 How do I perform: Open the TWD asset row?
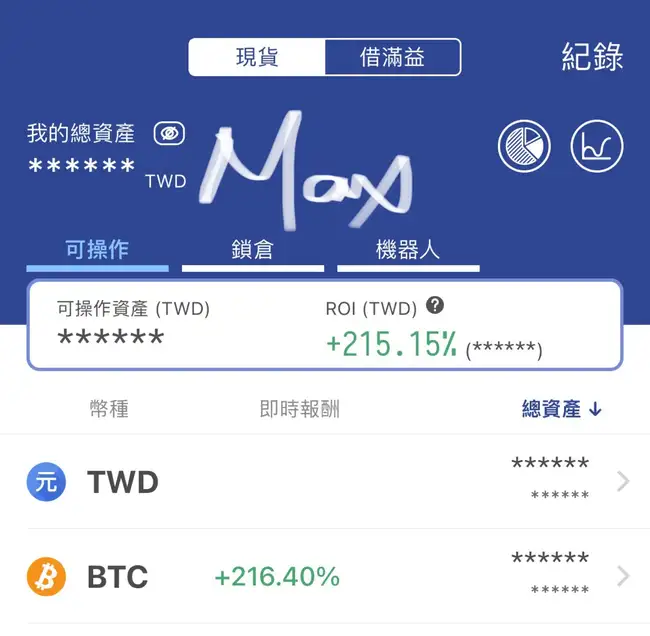point(325,482)
